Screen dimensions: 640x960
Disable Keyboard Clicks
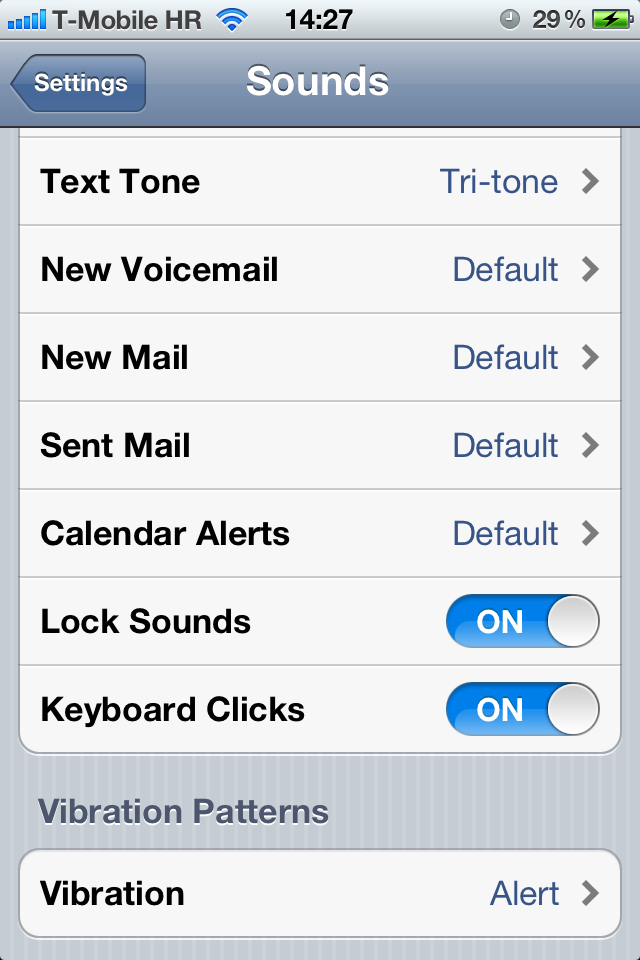[x=521, y=710]
